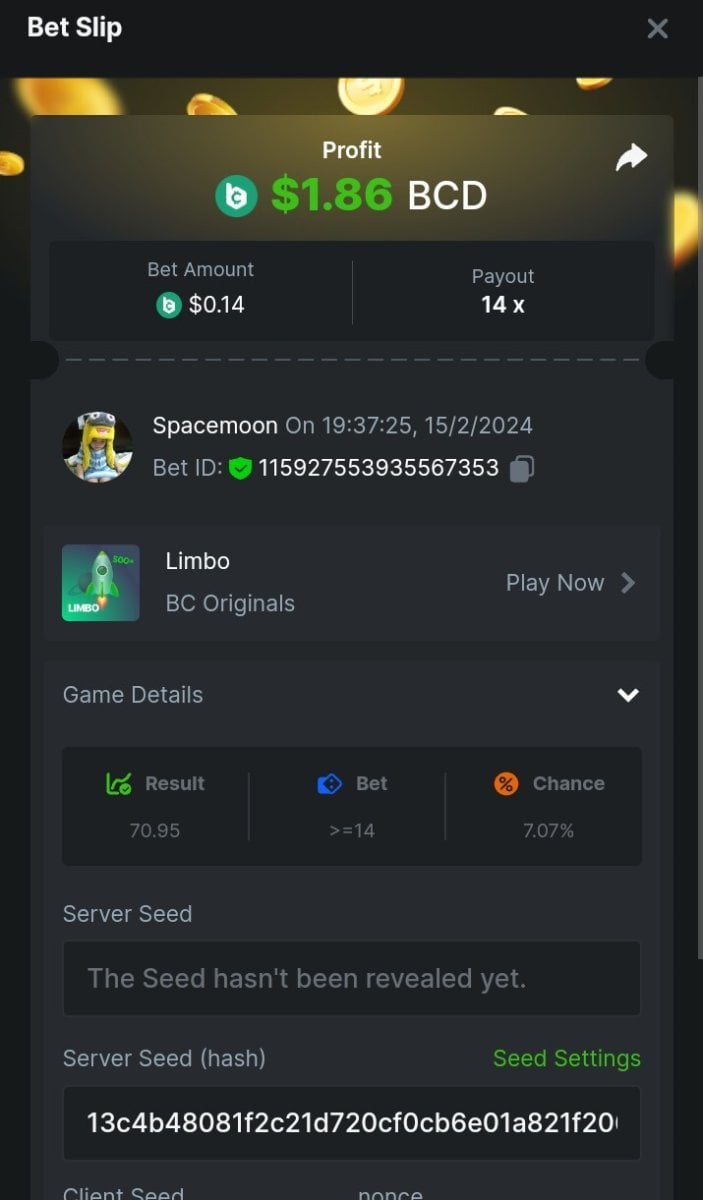
Task: Collapse the Game Details section
Action: [x=628, y=695]
